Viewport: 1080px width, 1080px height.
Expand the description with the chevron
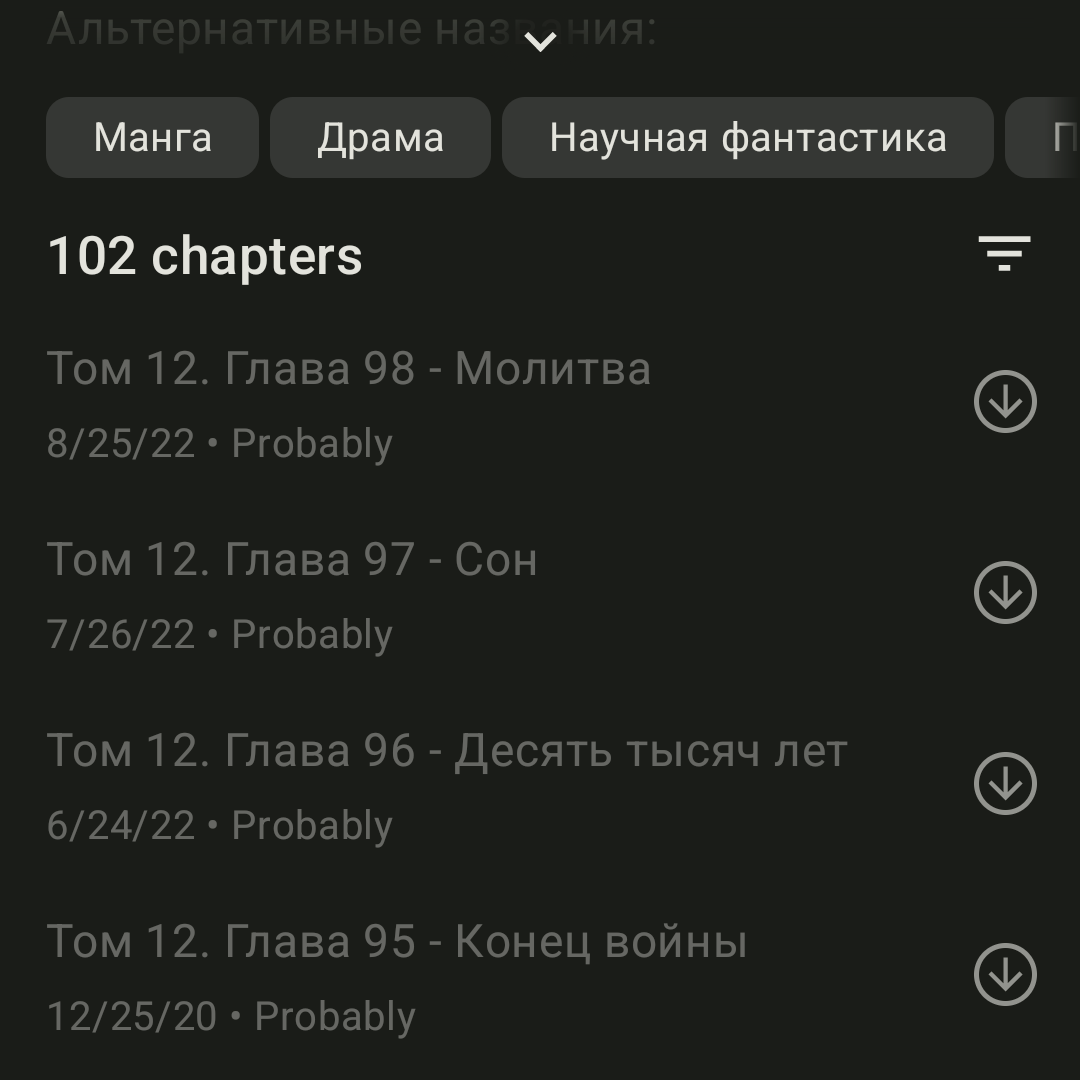pos(540,42)
